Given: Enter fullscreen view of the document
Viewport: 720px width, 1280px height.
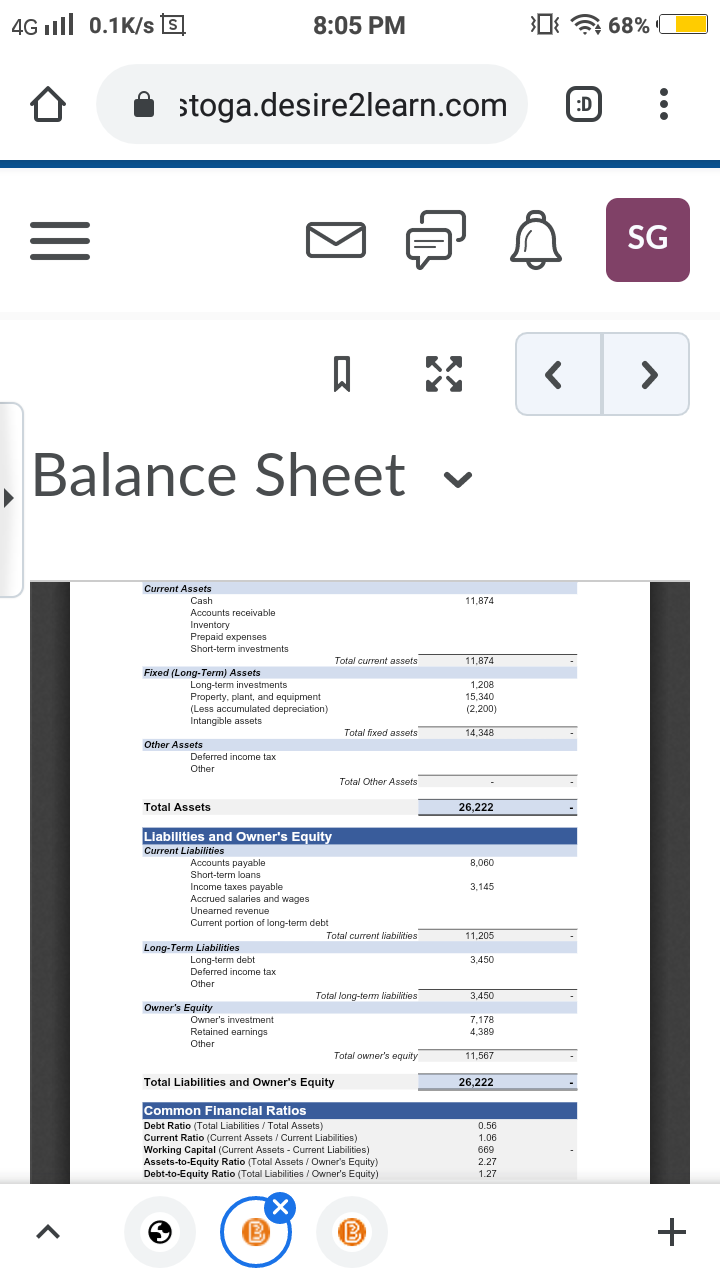Looking at the screenshot, I should 444,374.
